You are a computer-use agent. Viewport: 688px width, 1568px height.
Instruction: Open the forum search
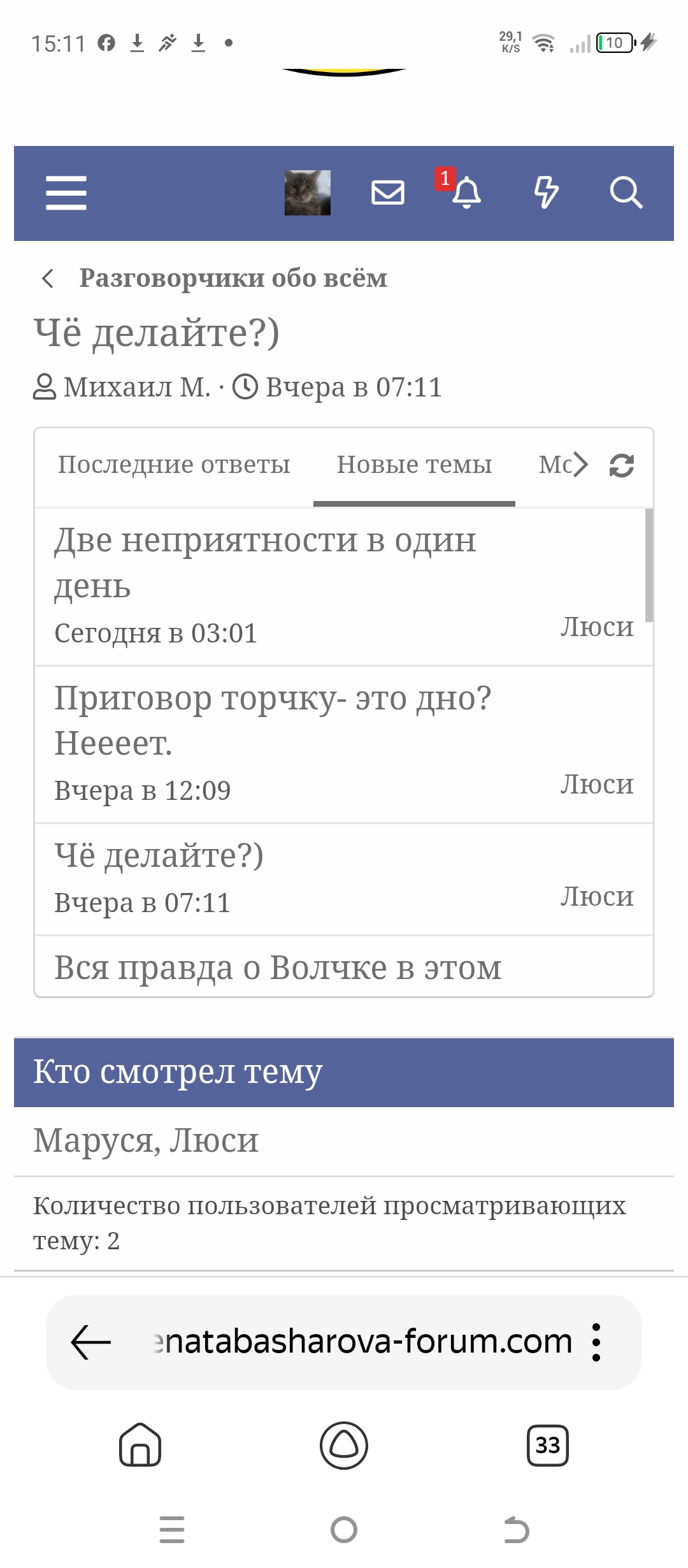(x=626, y=192)
